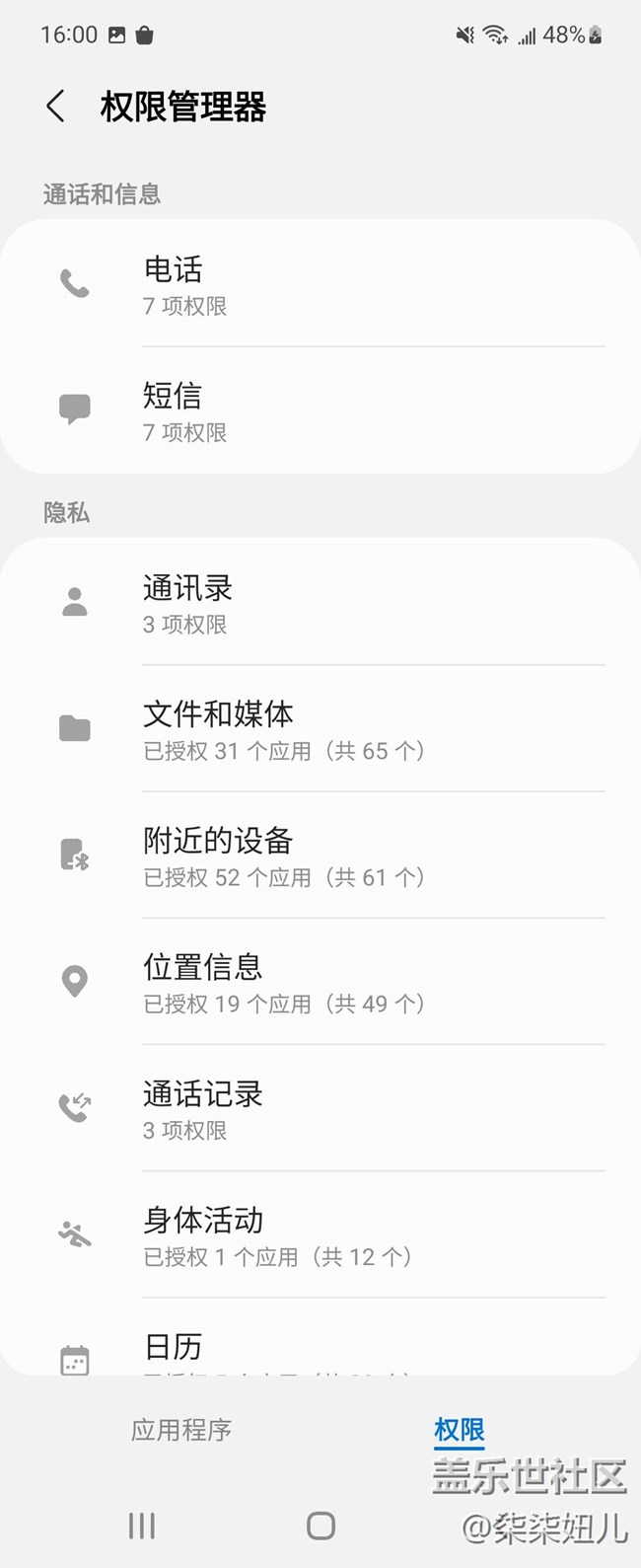Open 位置信息 permissions
Viewport: 641px width, 1568px height.
click(320, 982)
